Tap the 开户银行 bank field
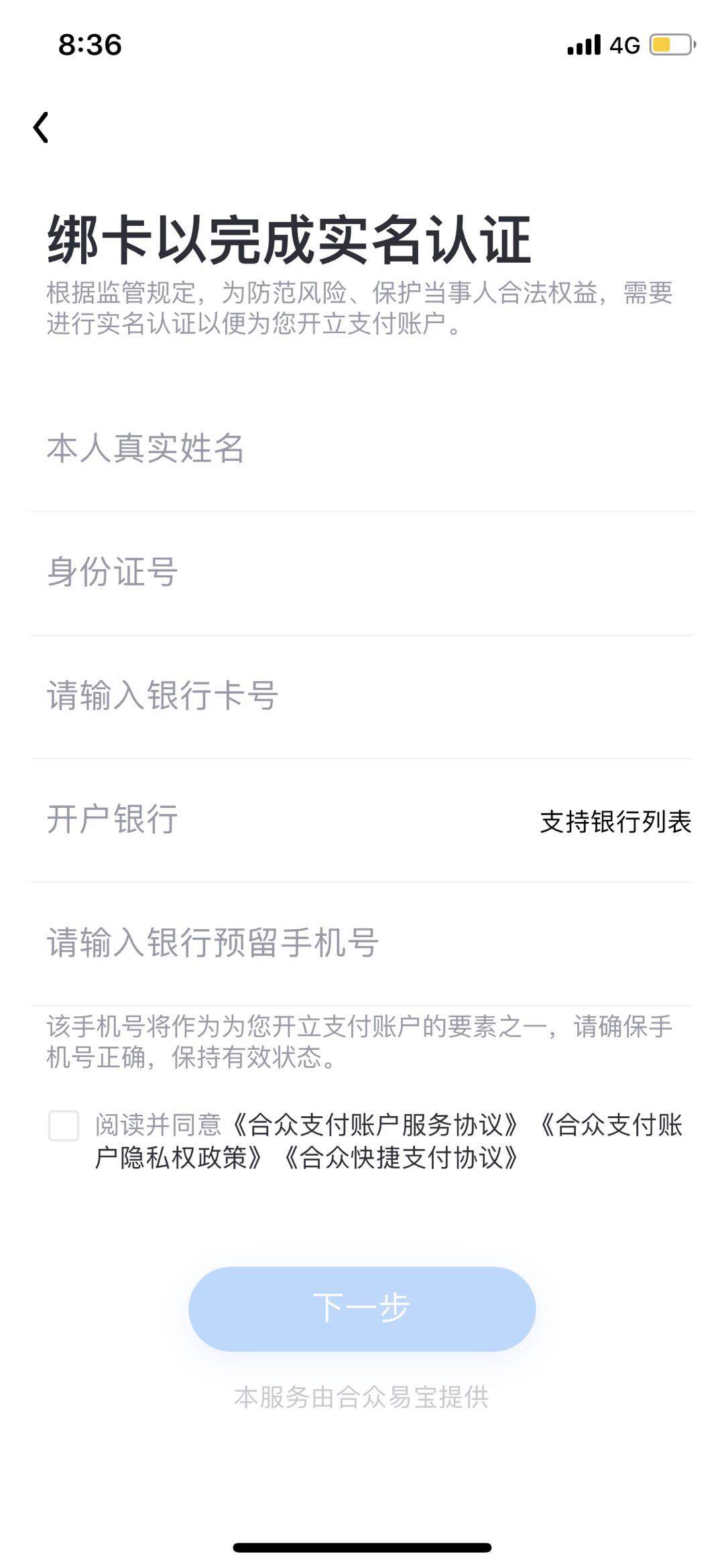Image resolution: width=724 pixels, height=1568 pixels. tap(282, 820)
